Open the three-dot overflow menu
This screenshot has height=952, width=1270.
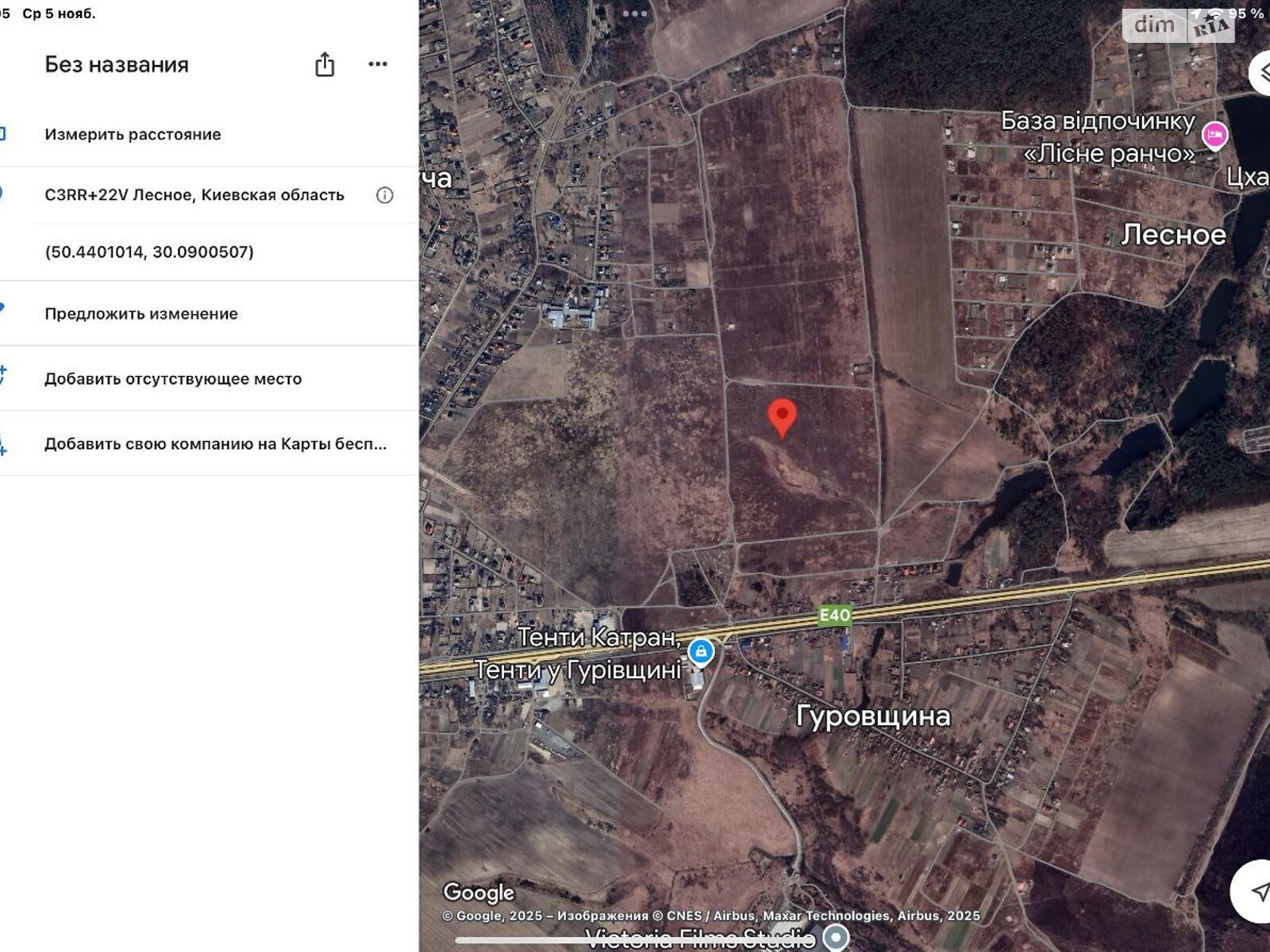pyautogui.click(x=378, y=64)
